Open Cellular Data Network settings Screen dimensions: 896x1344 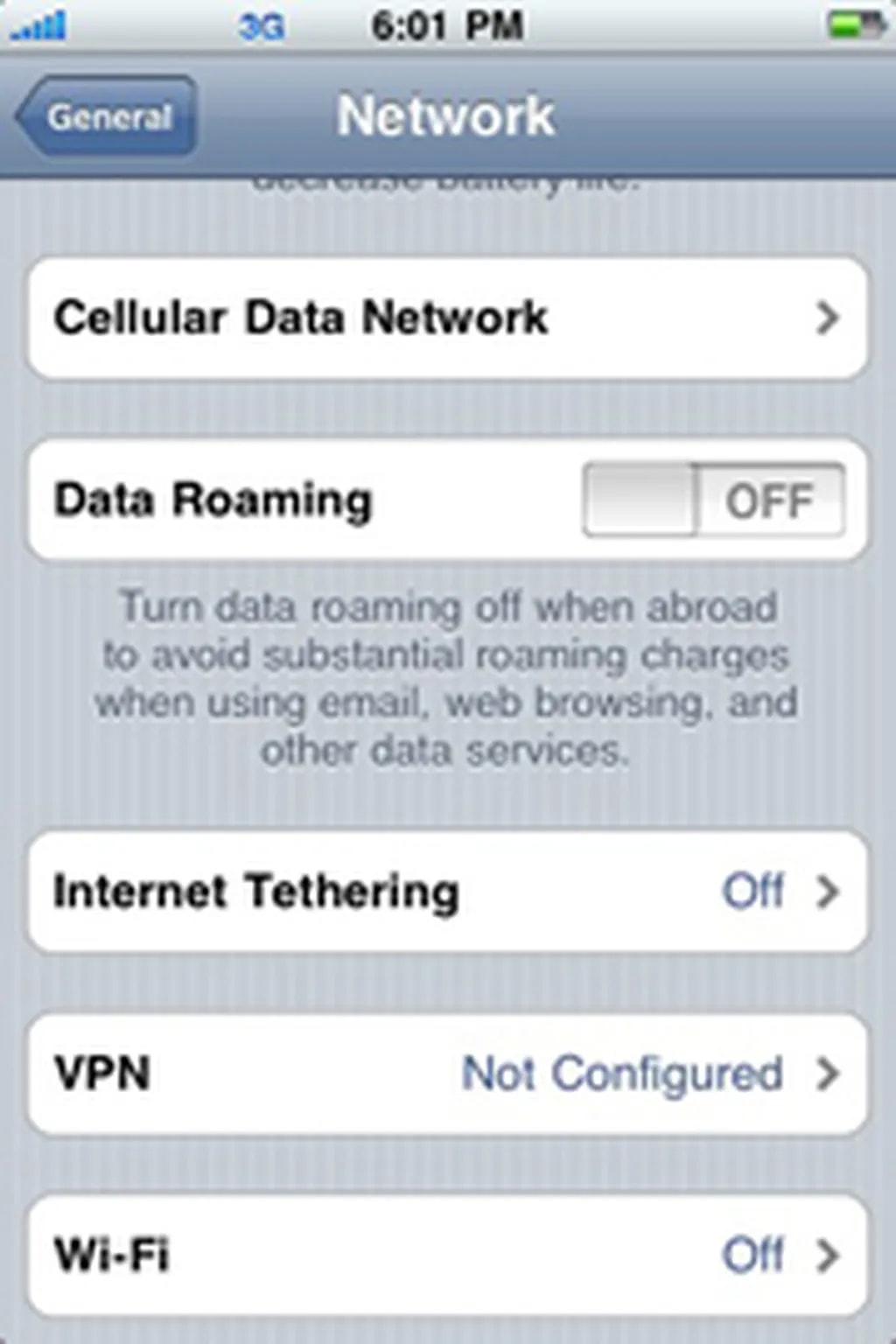click(x=447, y=318)
